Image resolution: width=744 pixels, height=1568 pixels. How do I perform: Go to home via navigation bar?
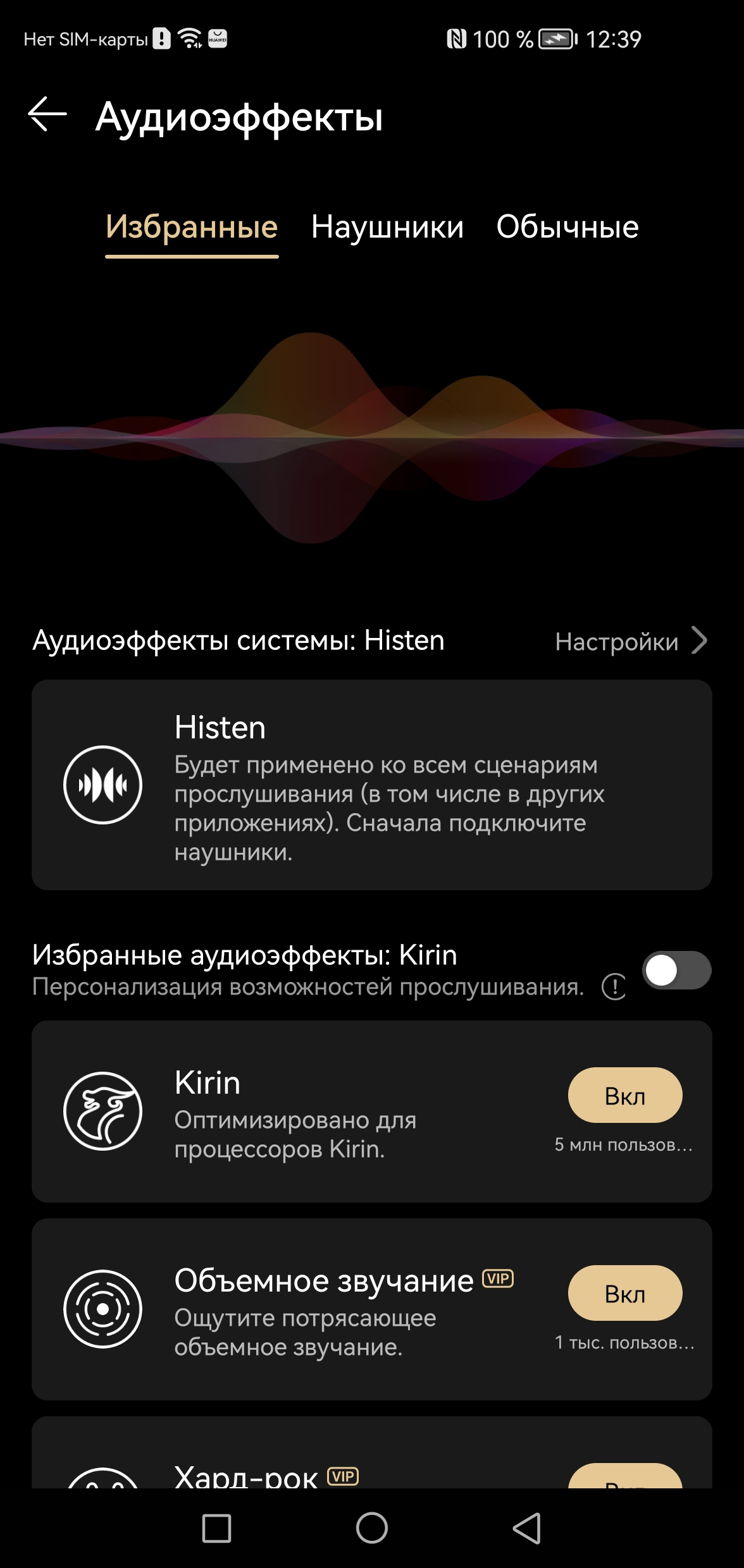click(372, 1528)
